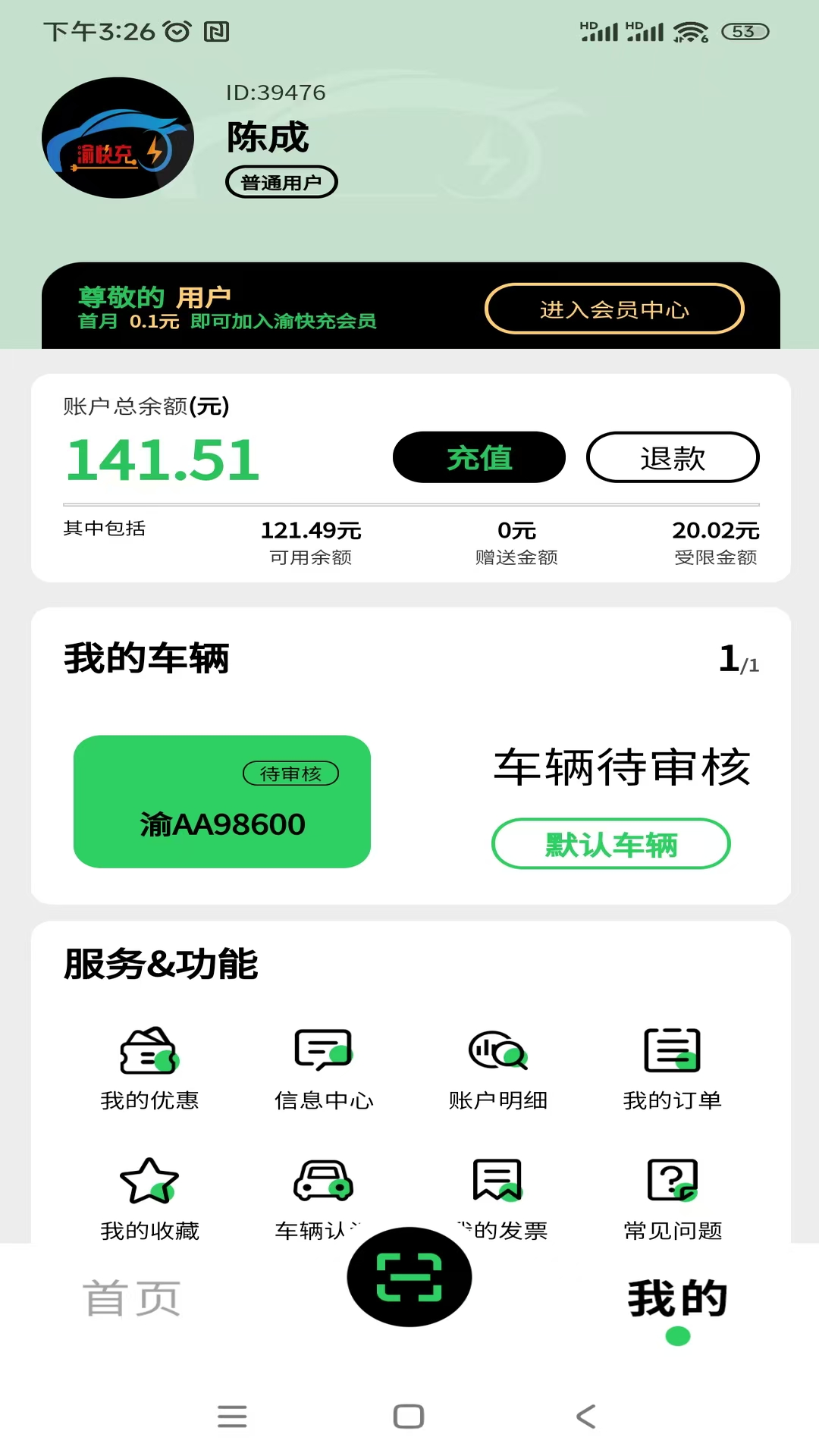Open the vehicle card 渝AA98600

coord(221,802)
